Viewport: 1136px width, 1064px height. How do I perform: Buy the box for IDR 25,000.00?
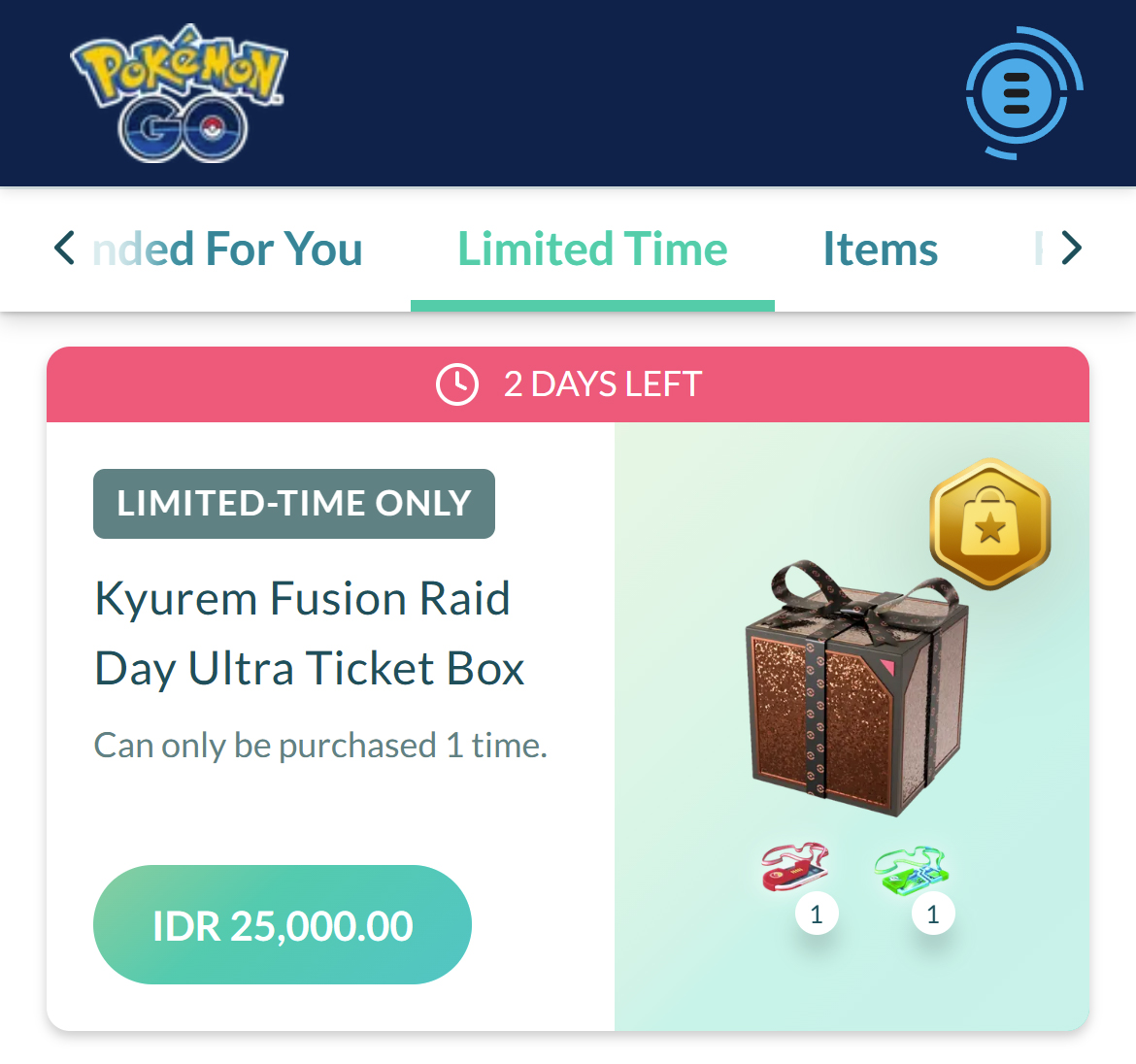point(283,925)
